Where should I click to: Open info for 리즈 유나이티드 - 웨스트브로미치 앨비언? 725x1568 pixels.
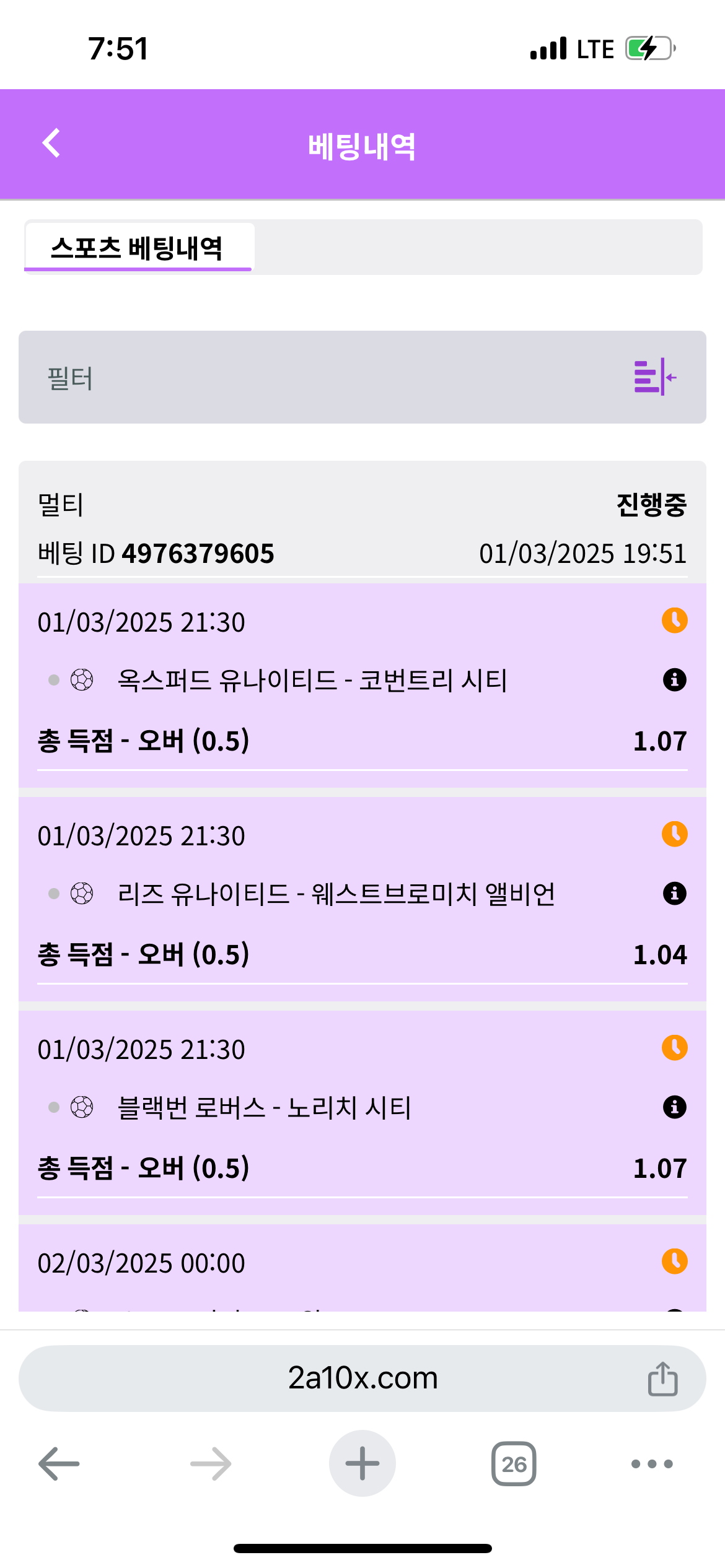pos(674,894)
